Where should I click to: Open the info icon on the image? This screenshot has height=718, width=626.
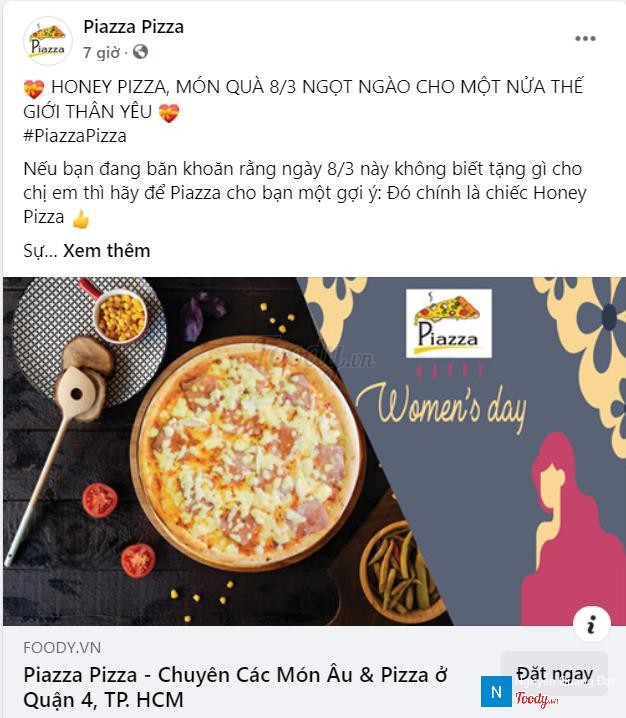591,625
